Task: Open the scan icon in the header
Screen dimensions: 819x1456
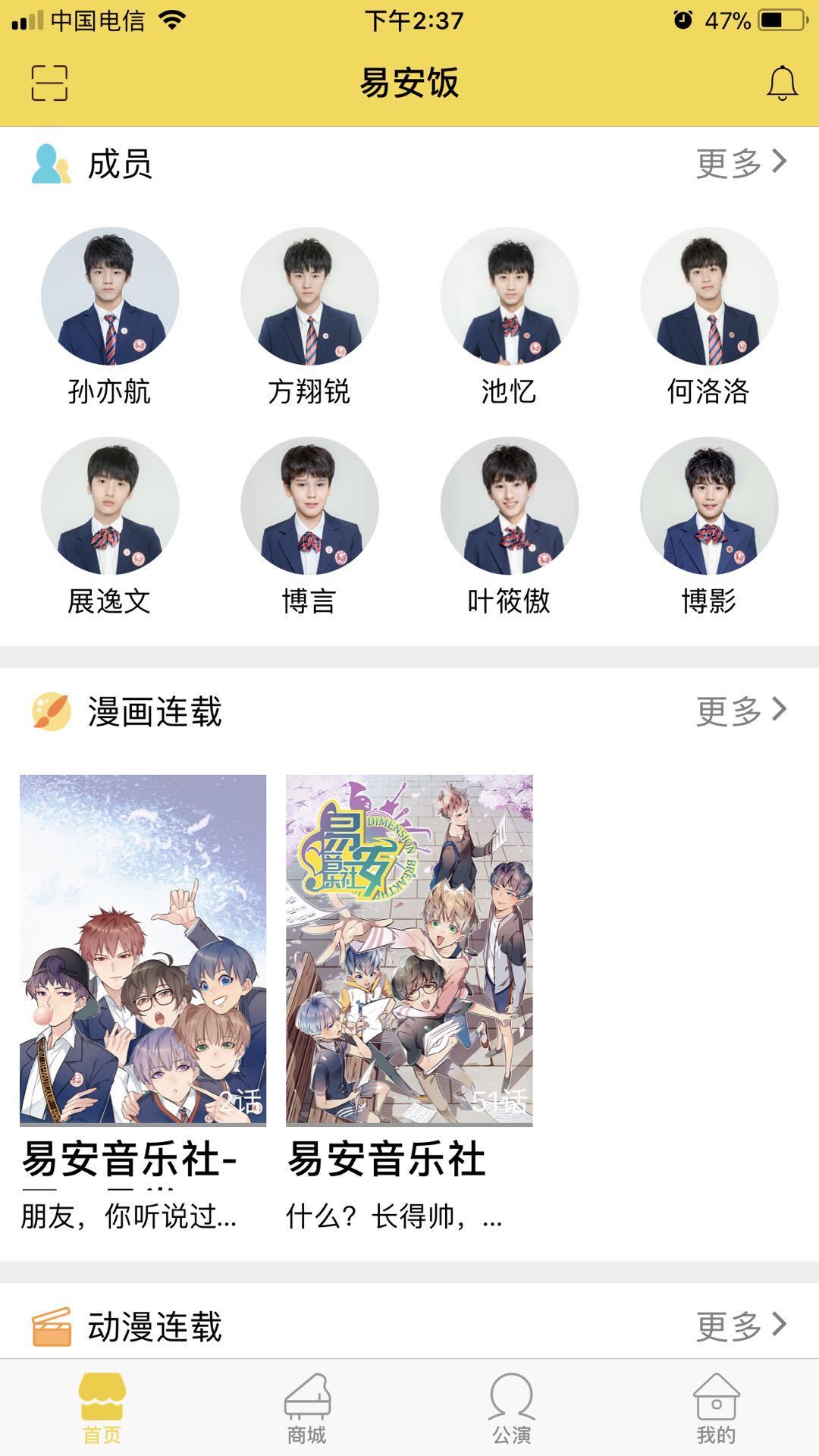Action: coord(49,83)
